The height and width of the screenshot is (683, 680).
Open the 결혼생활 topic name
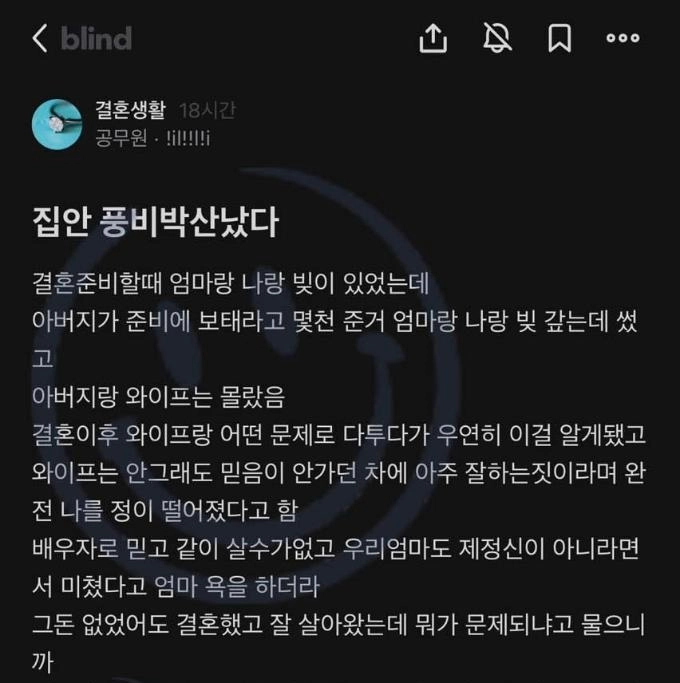click(130, 111)
